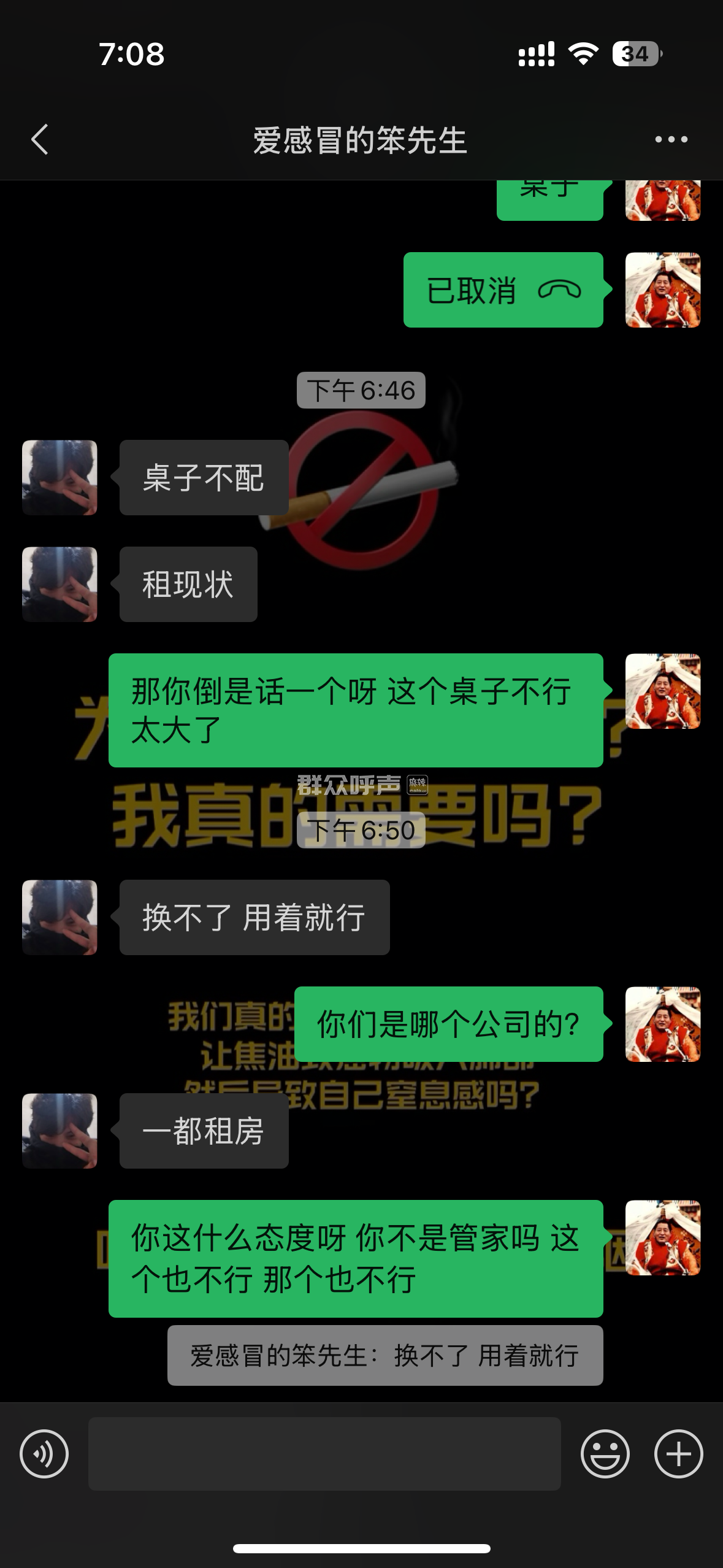Open contact avatar beside 桌子不配

[x=59, y=477]
